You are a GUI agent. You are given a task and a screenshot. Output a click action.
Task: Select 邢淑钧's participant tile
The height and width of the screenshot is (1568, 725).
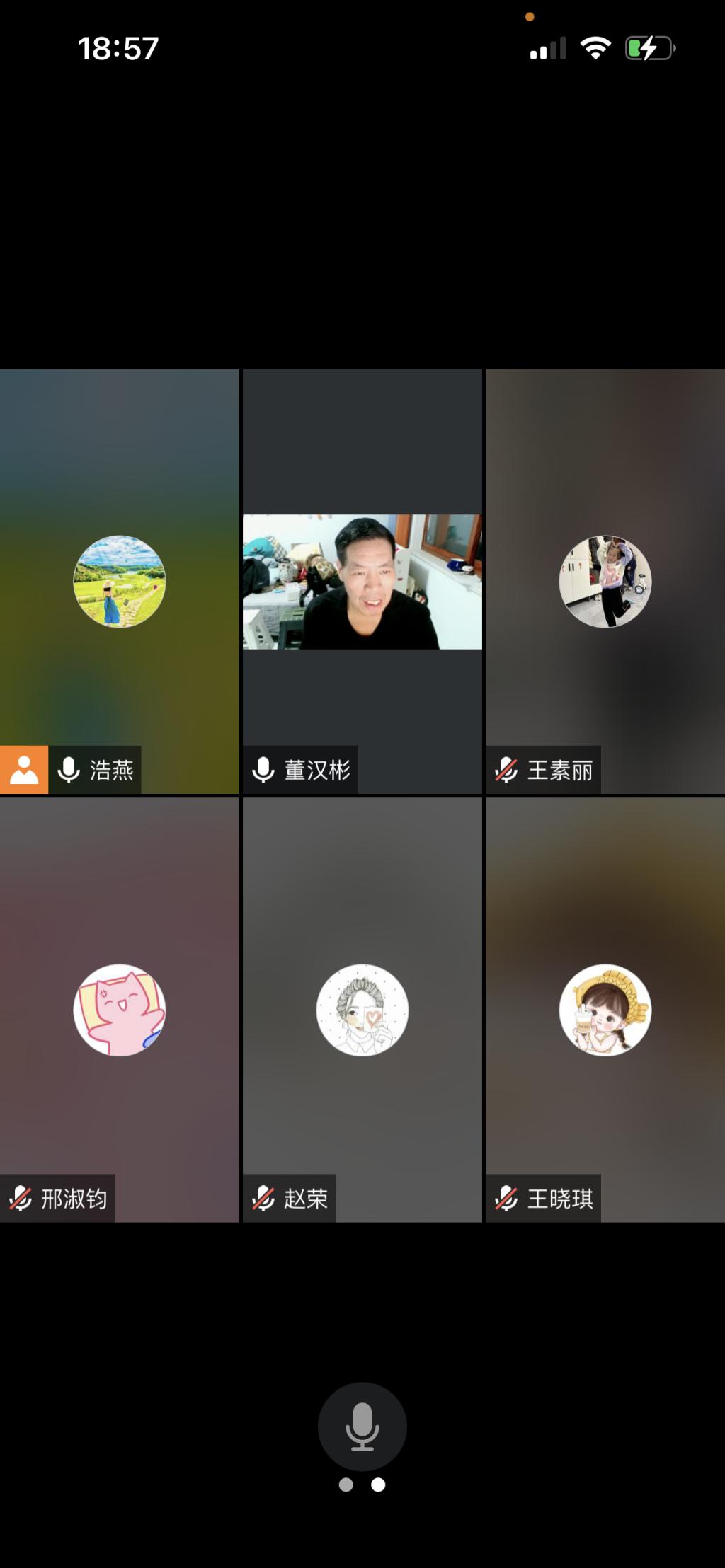pyautogui.click(x=119, y=1010)
